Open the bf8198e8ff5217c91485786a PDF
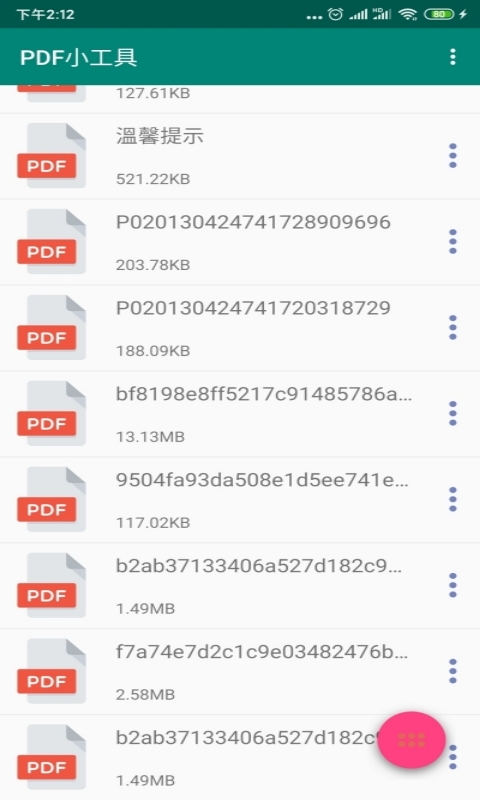 click(240, 414)
